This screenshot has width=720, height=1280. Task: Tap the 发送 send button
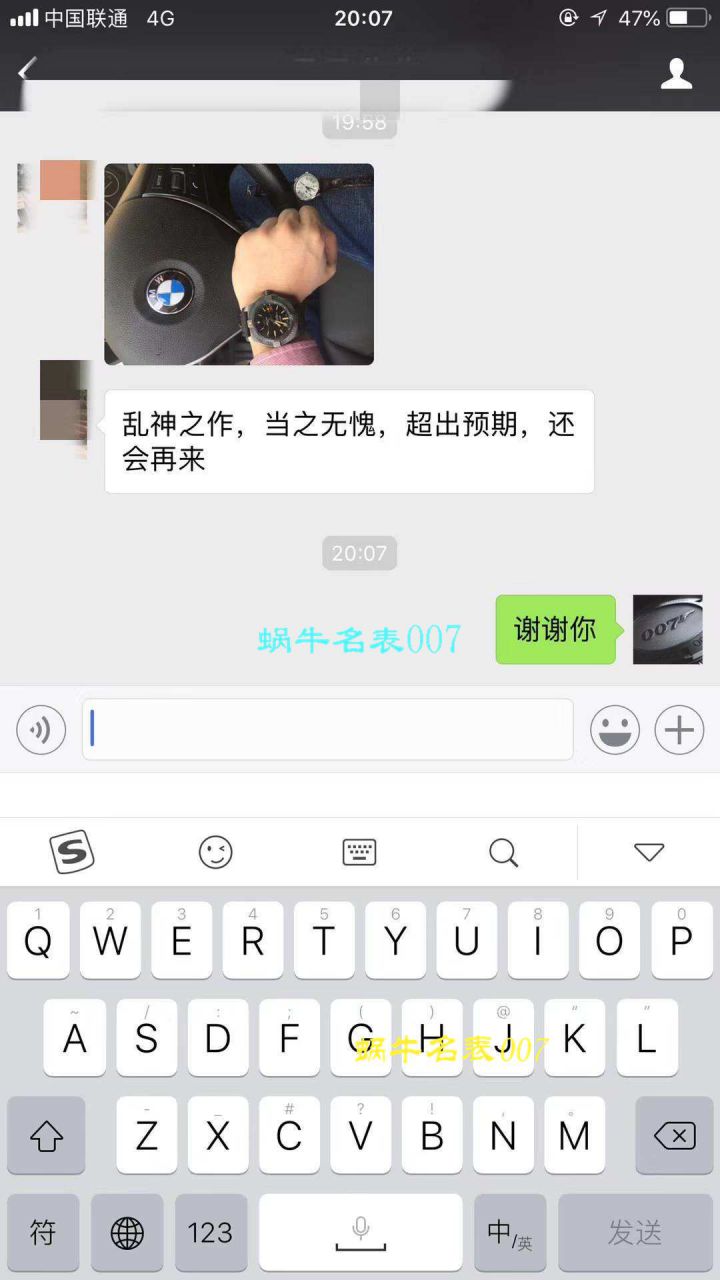(x=634, y=1233)
